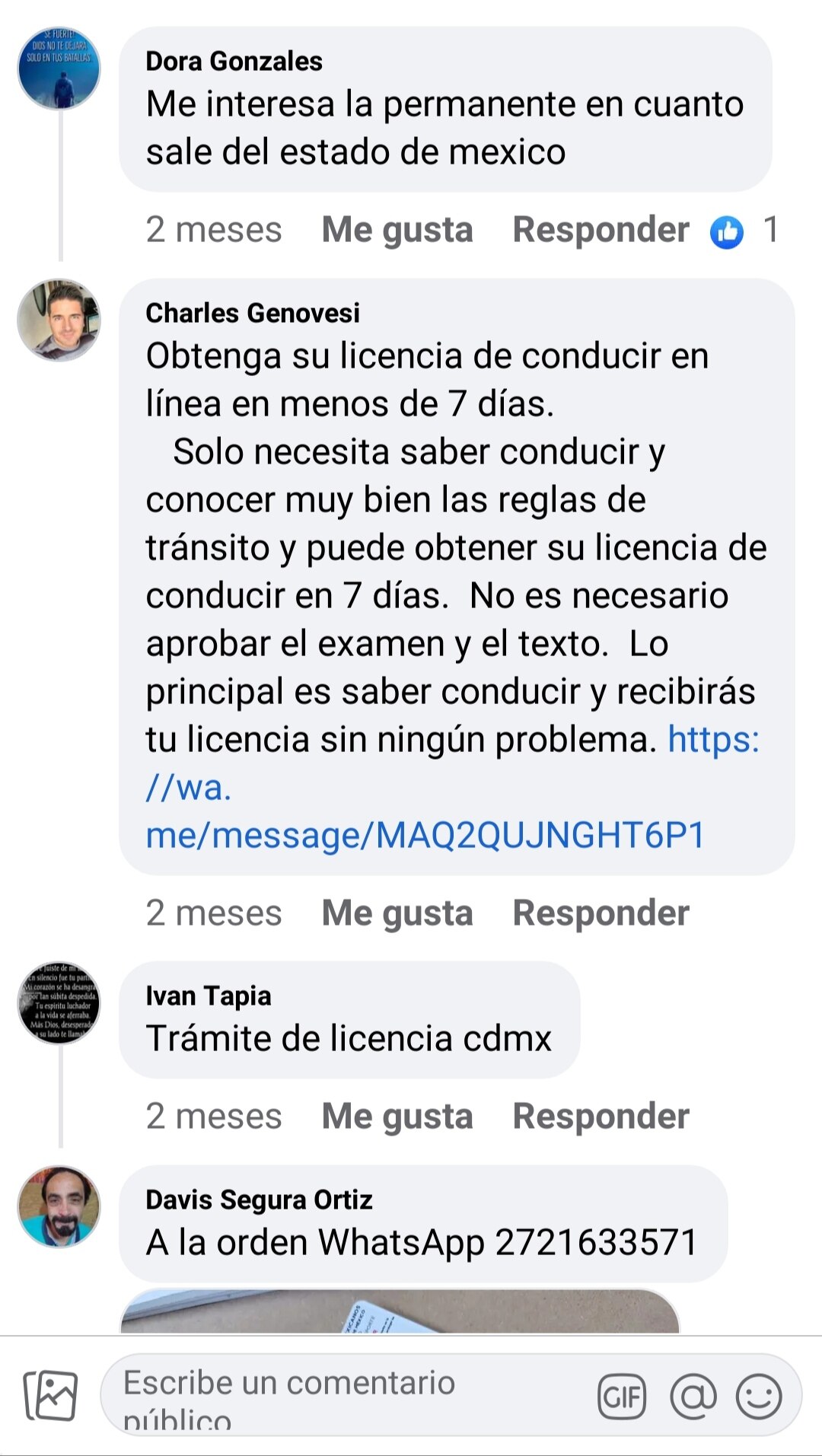Open the emoji smiley picker
The width and height of the screenshot is (822, 1456).
(759, 1397)
